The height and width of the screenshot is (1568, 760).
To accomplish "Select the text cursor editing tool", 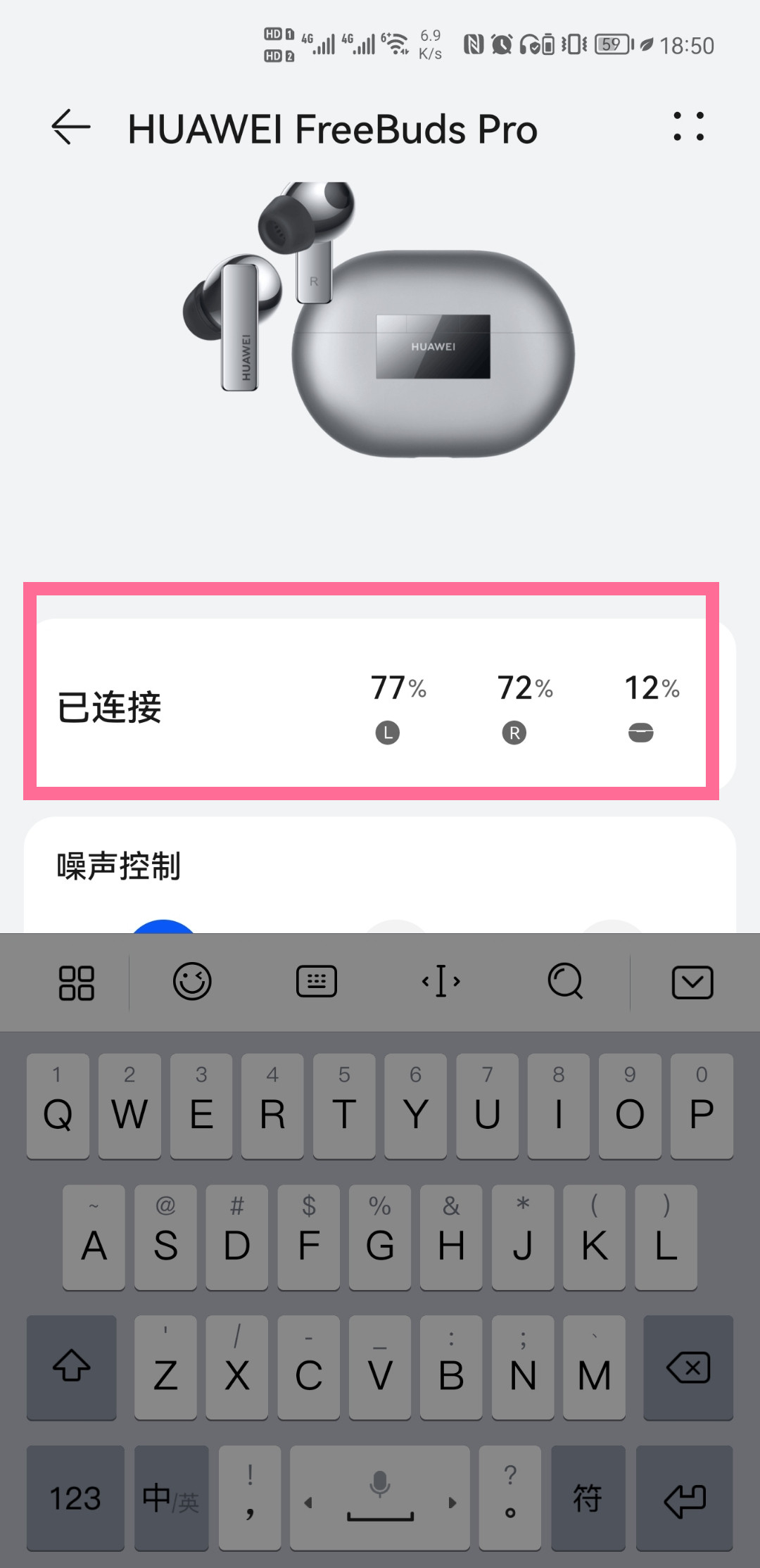I will point(441,981).
